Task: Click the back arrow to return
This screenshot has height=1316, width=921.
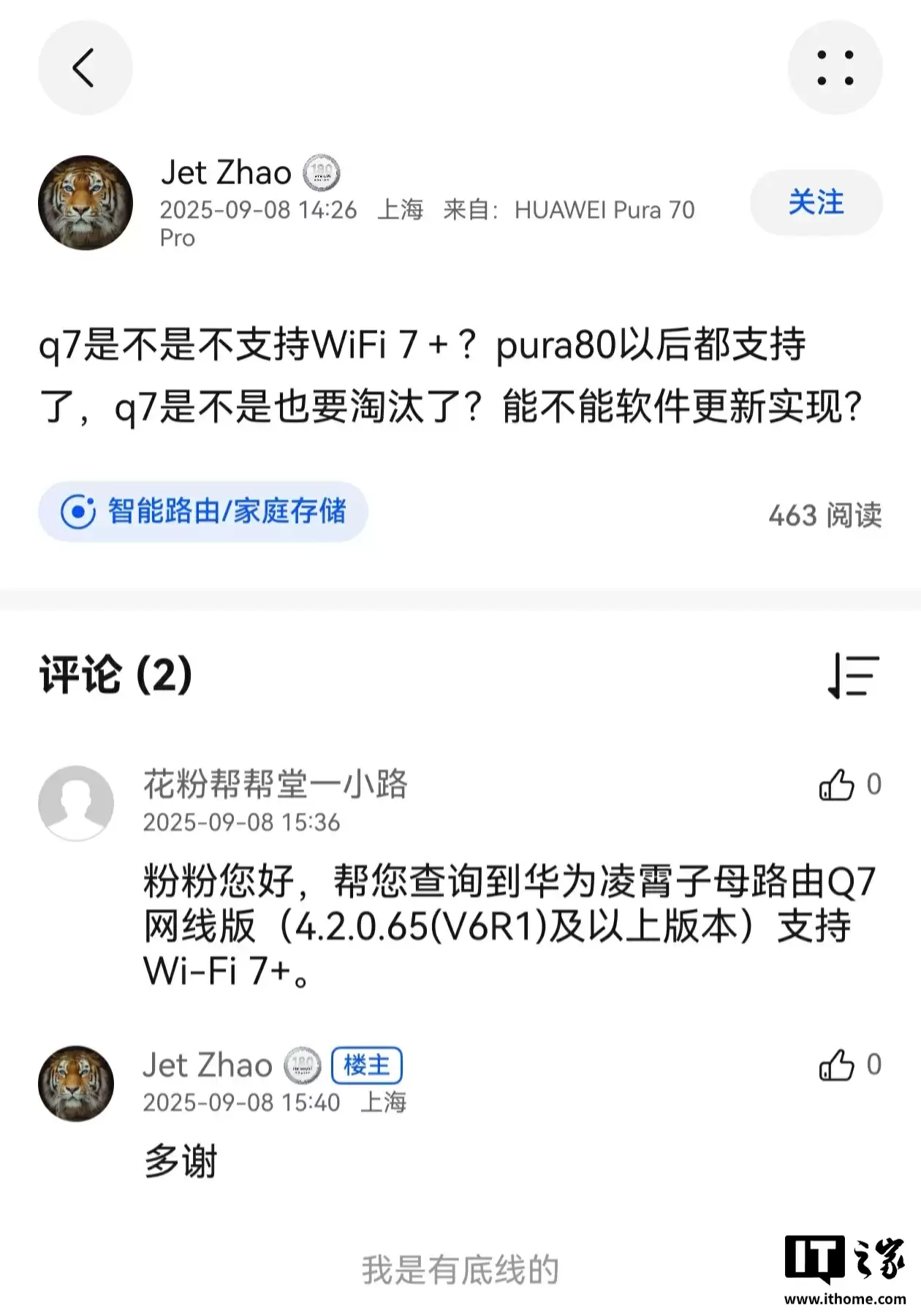Action: click(84, 67)
